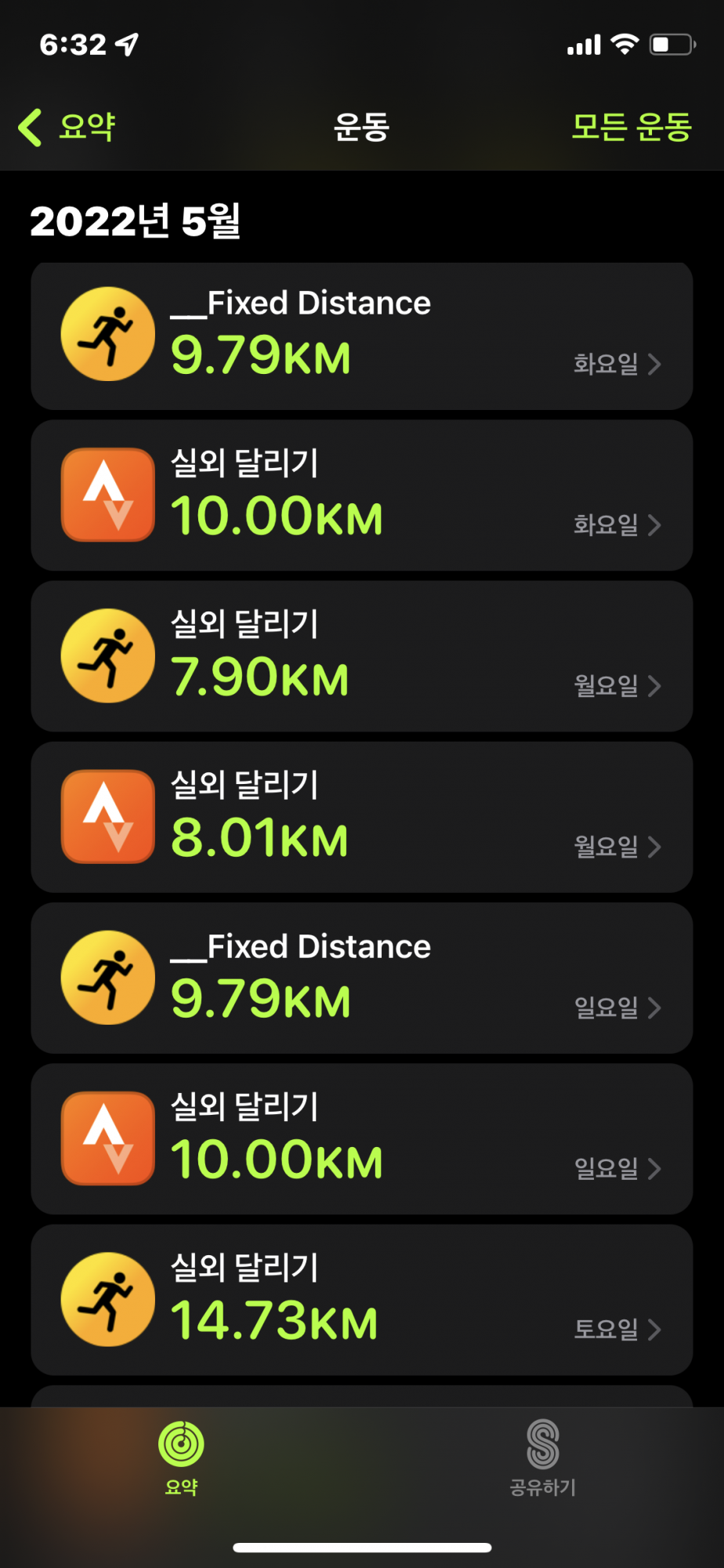
Task: View the 화요일 10.00KM 실외 달리기 workout
Action: (361, 495)
